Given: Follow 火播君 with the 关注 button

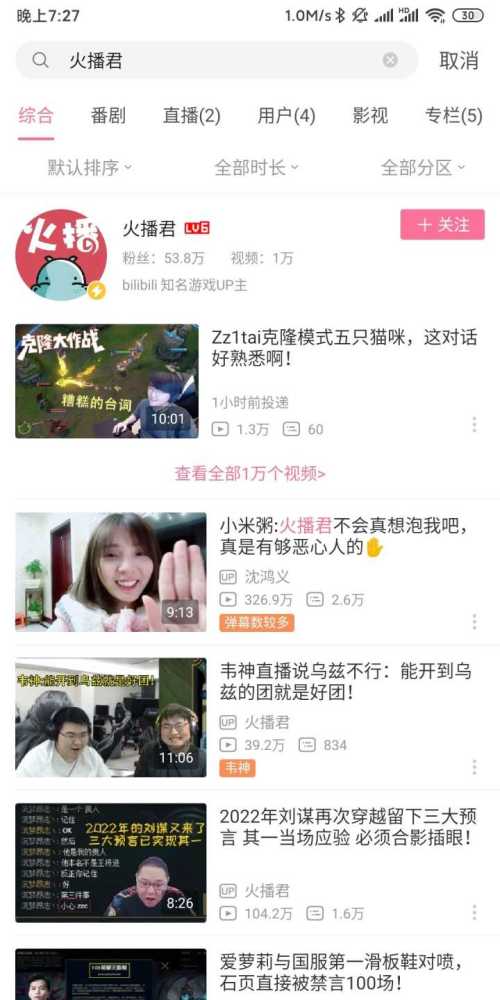Looking at the screenshot, I should tap(443, 224).
